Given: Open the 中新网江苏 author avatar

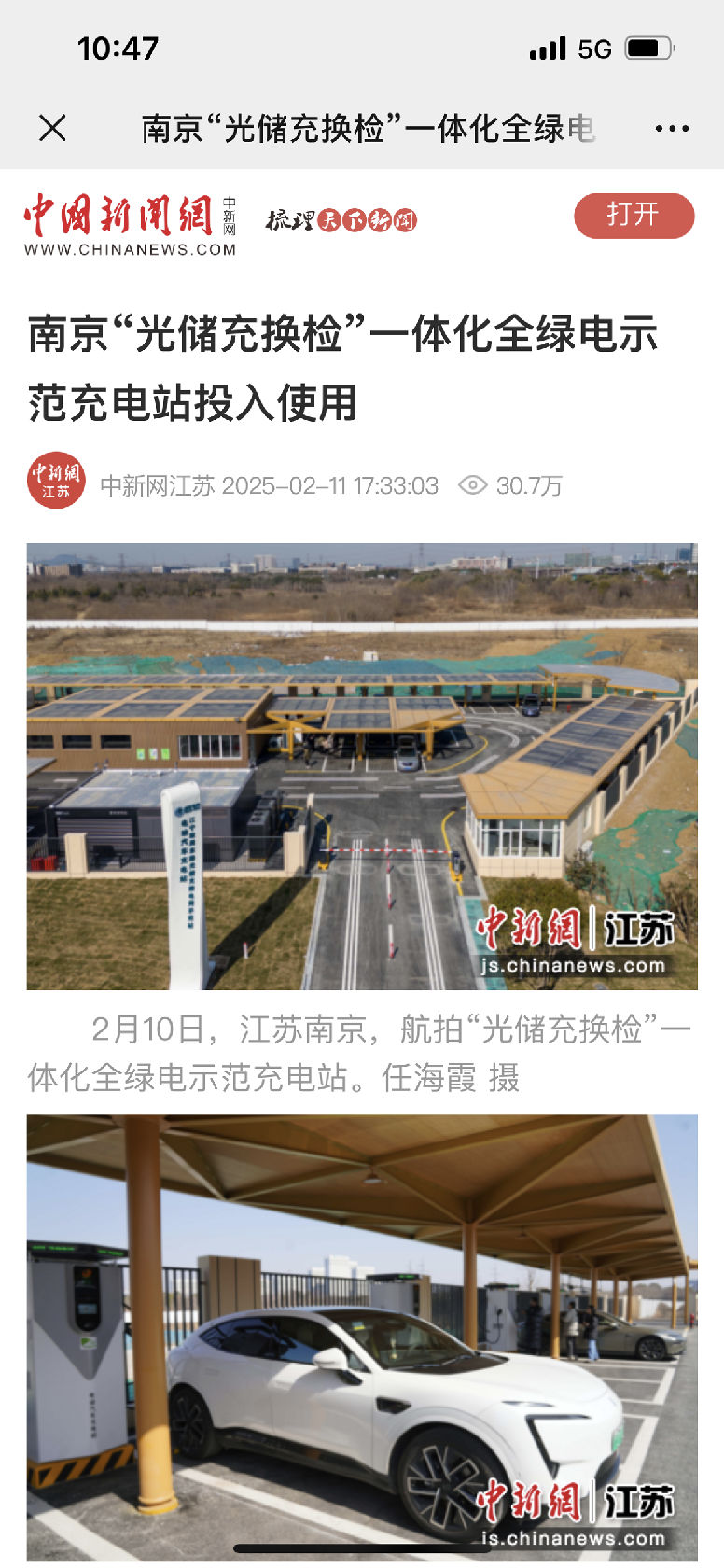Looking at the screenshot, I should tap(56, 482).
